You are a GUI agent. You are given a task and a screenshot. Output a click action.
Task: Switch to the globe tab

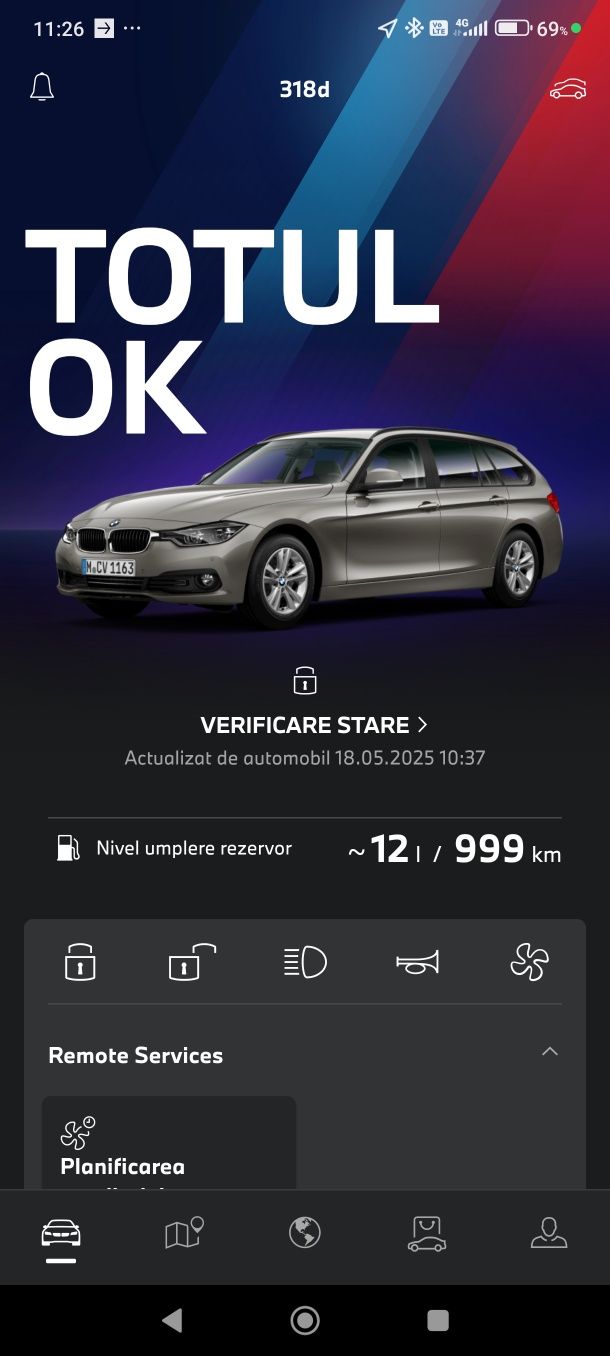305,1234
